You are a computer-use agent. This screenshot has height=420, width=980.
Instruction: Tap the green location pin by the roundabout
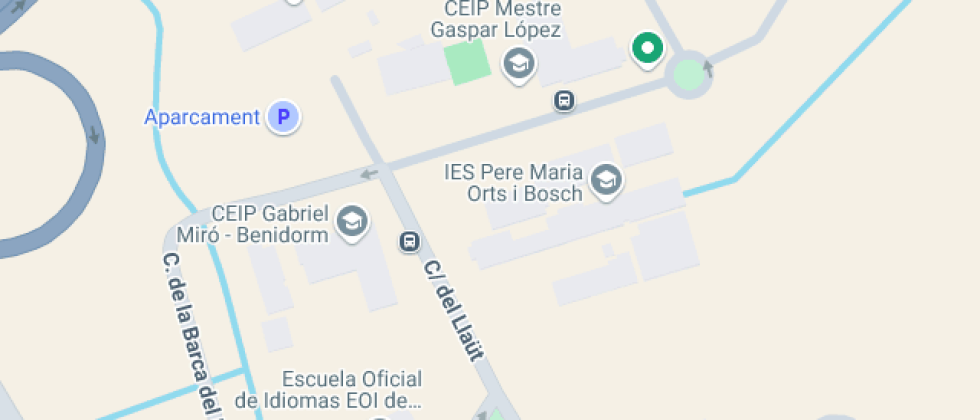[647, 48]
